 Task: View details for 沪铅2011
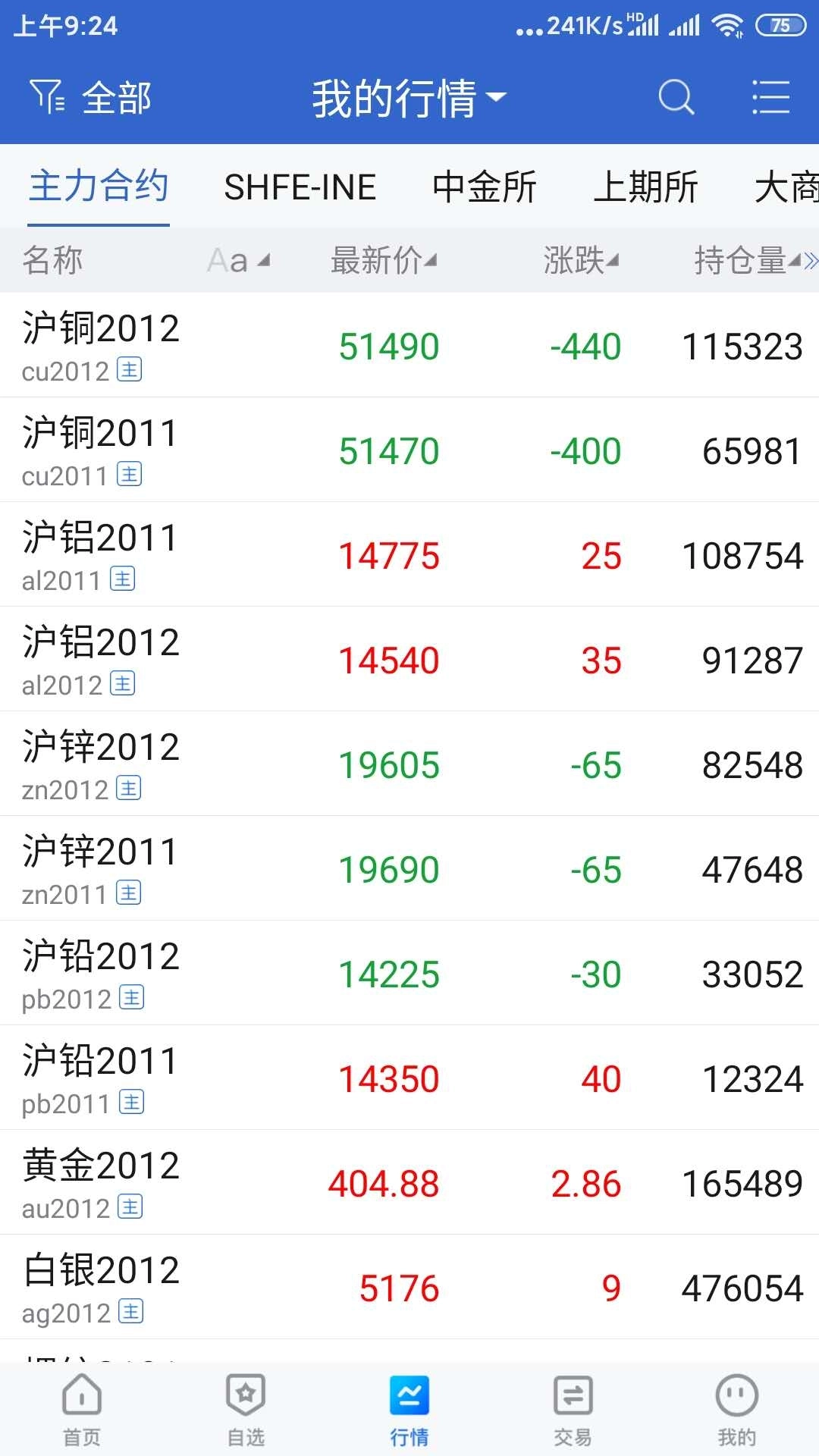tap(409, 1078)
